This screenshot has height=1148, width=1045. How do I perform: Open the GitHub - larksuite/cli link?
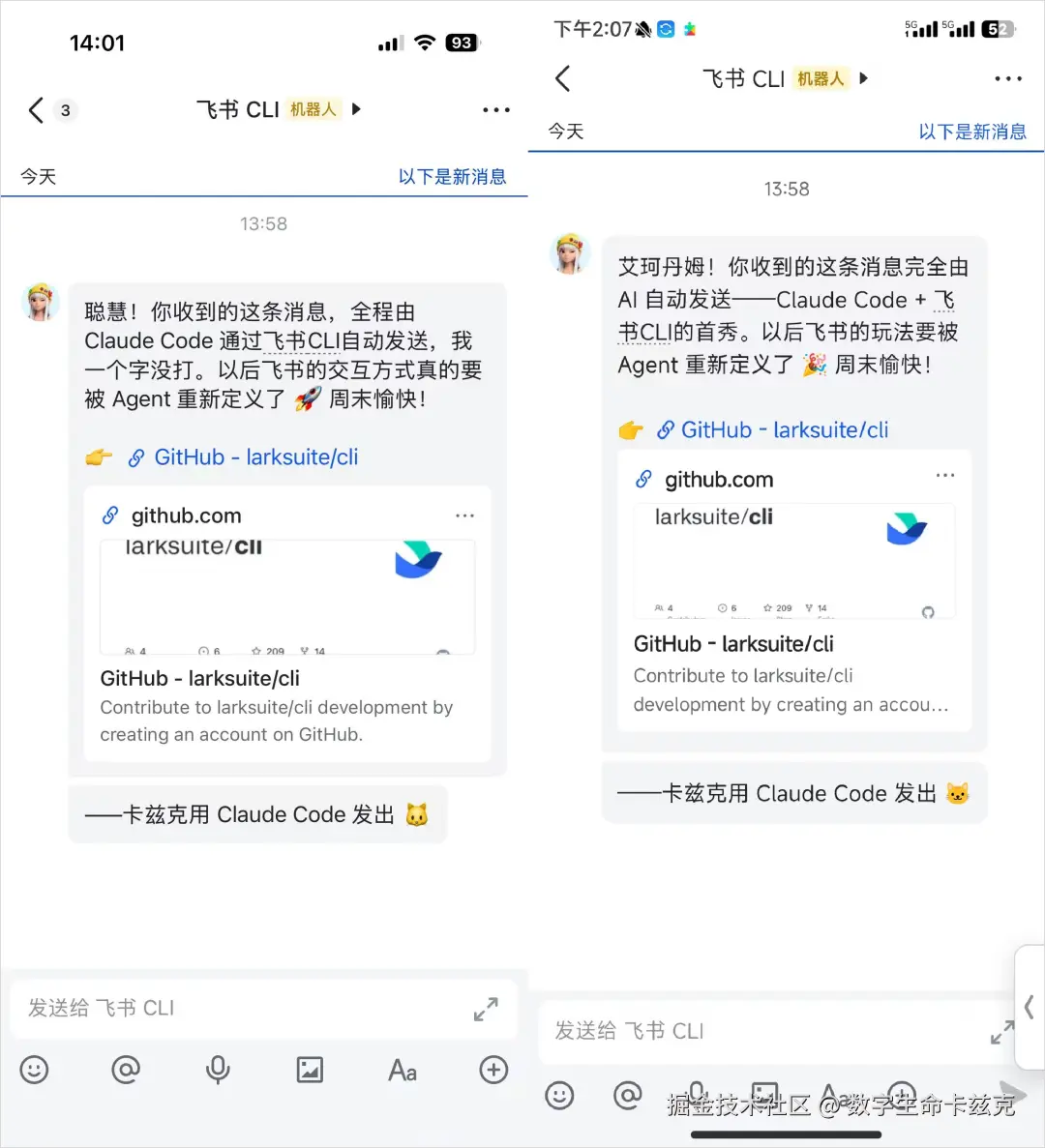pyautogui.click(x=255, y=456)
